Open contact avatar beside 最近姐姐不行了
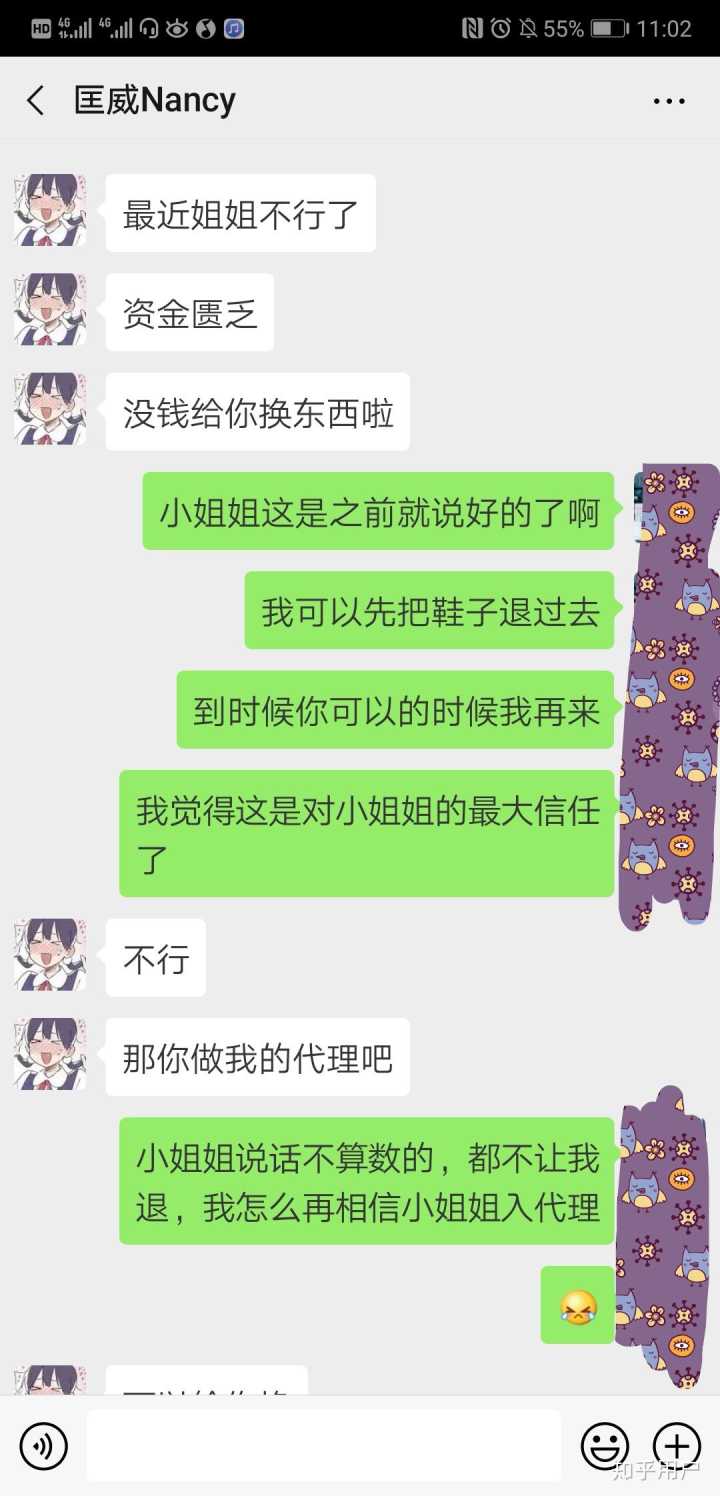 [x=50, y=211]
